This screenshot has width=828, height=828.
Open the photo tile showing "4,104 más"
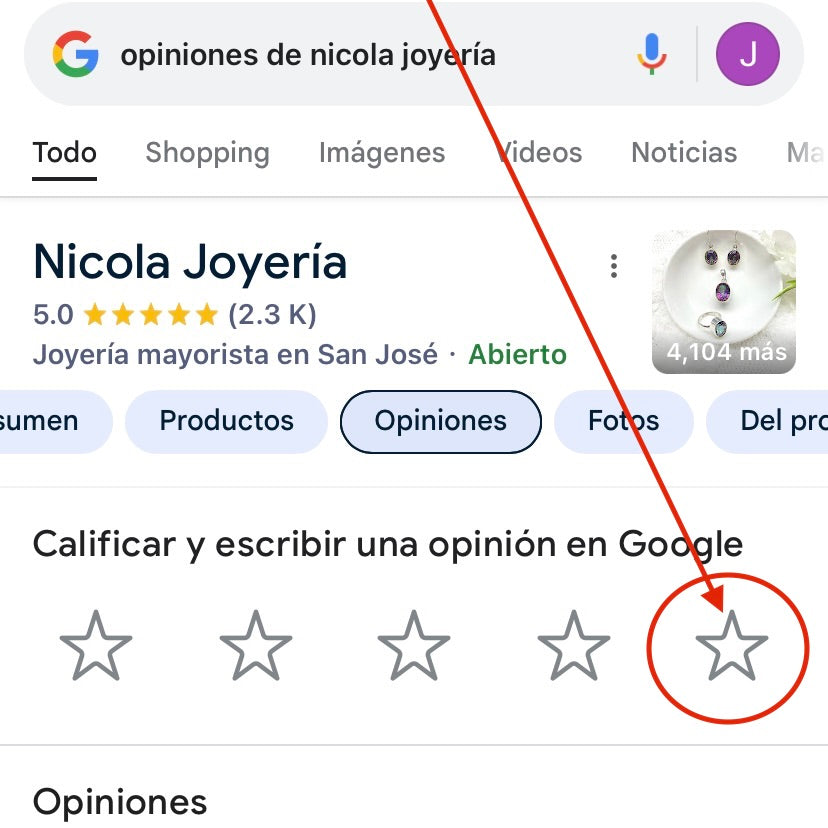[723, 302]
